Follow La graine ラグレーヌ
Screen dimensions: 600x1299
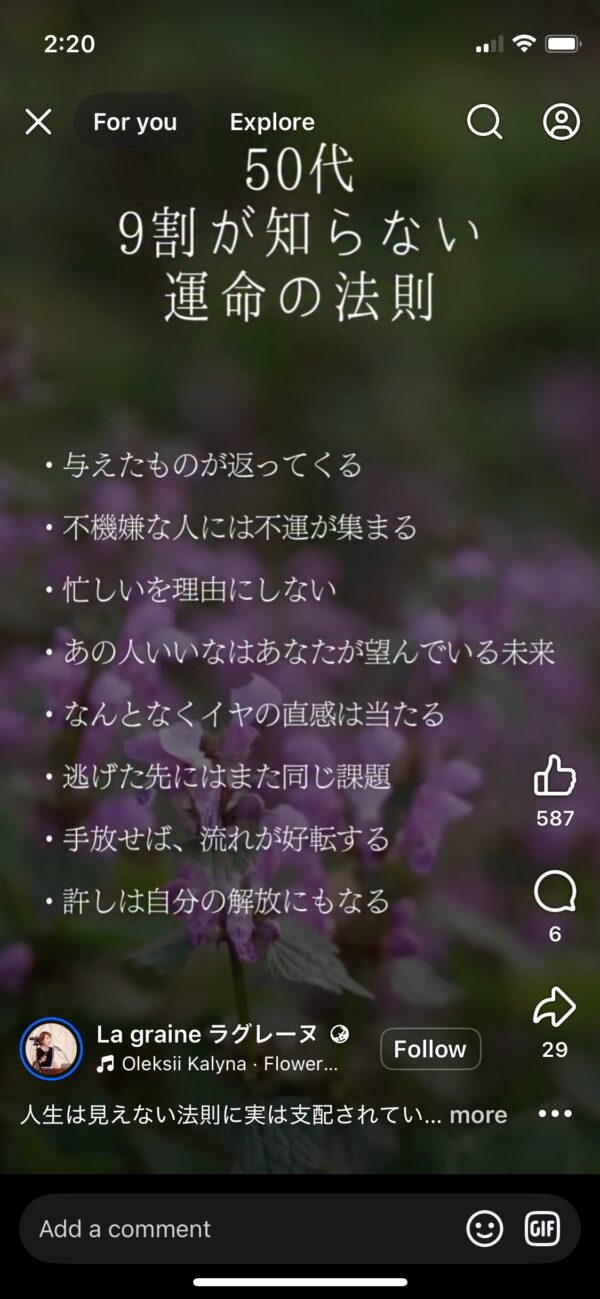click(430, 1049)
